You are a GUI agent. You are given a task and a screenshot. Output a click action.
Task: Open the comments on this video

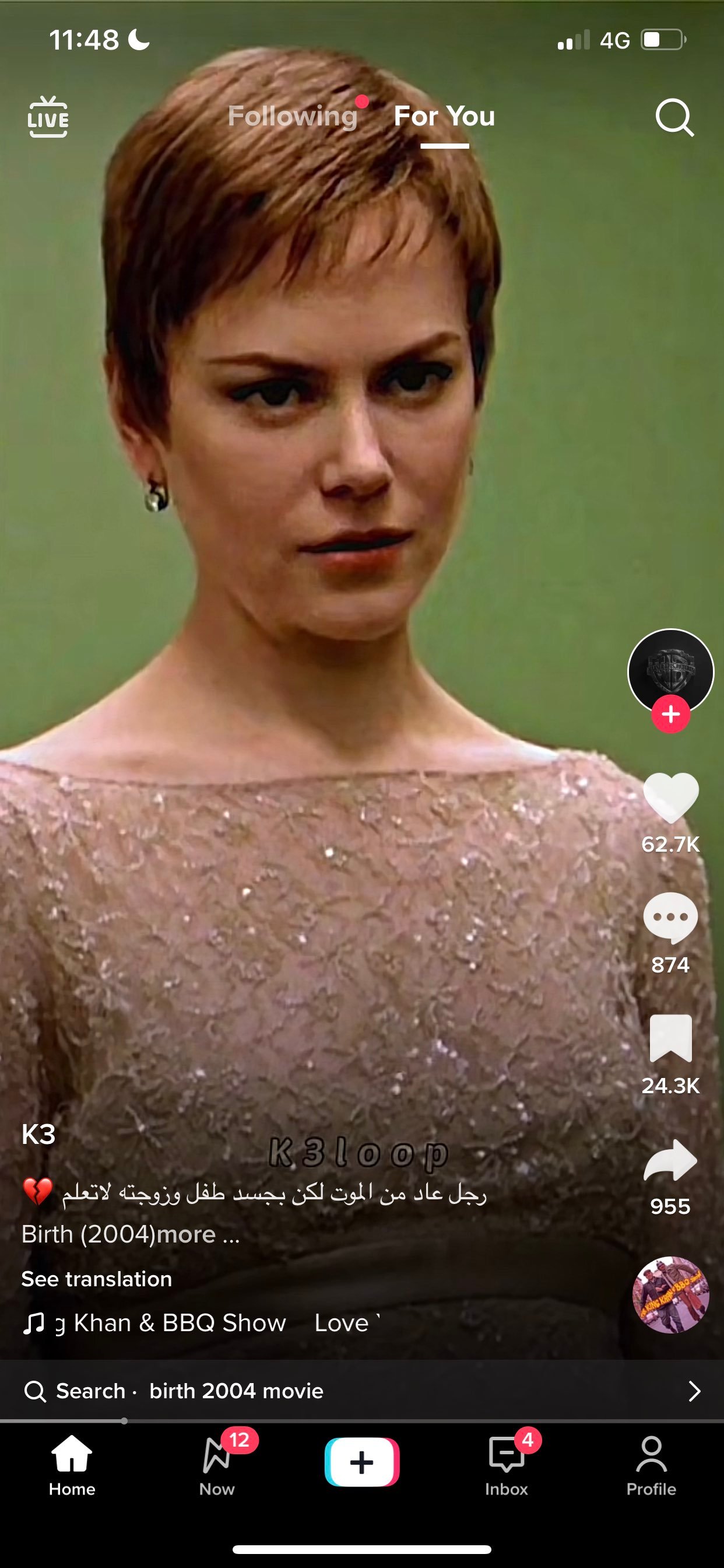(670, 918)
